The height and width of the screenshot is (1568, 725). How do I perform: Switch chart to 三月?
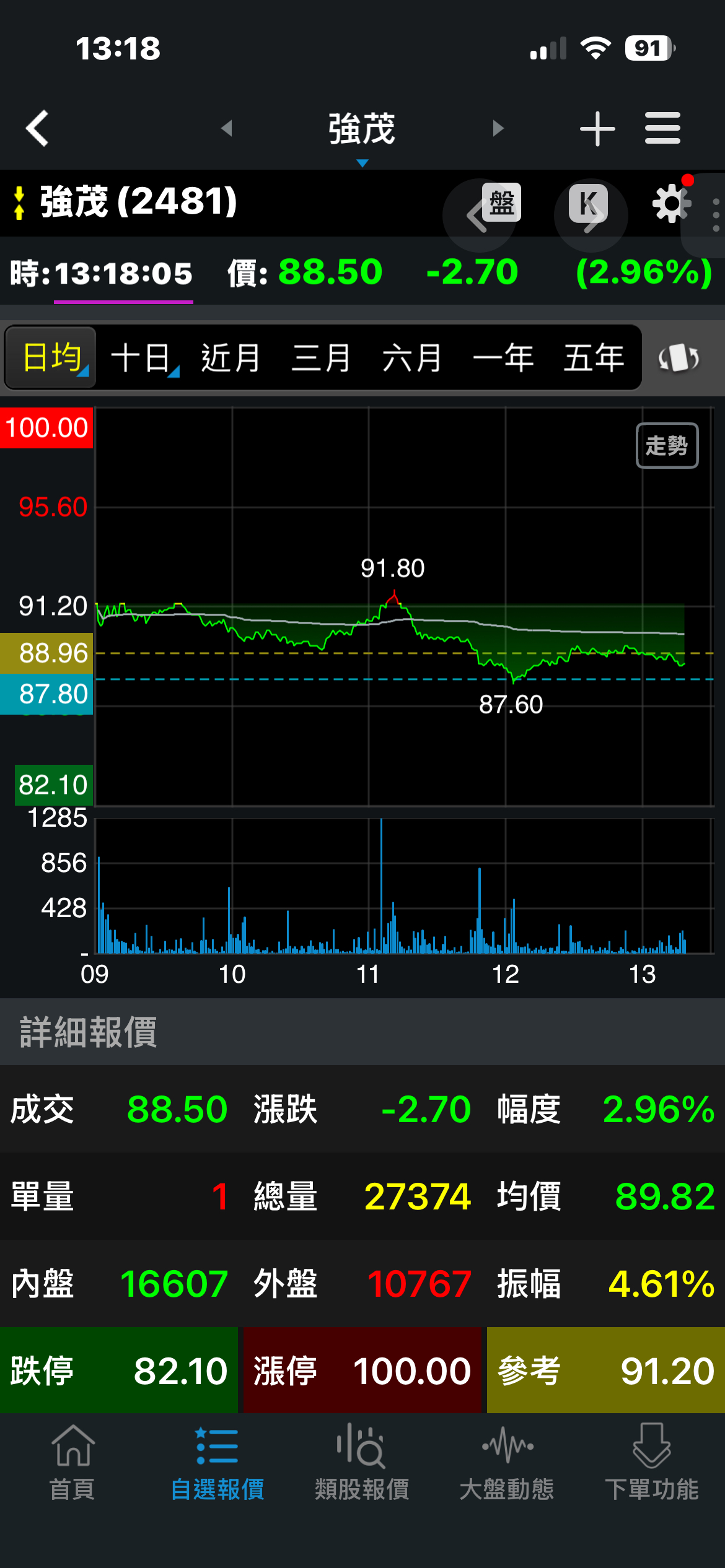pos(321,358)
